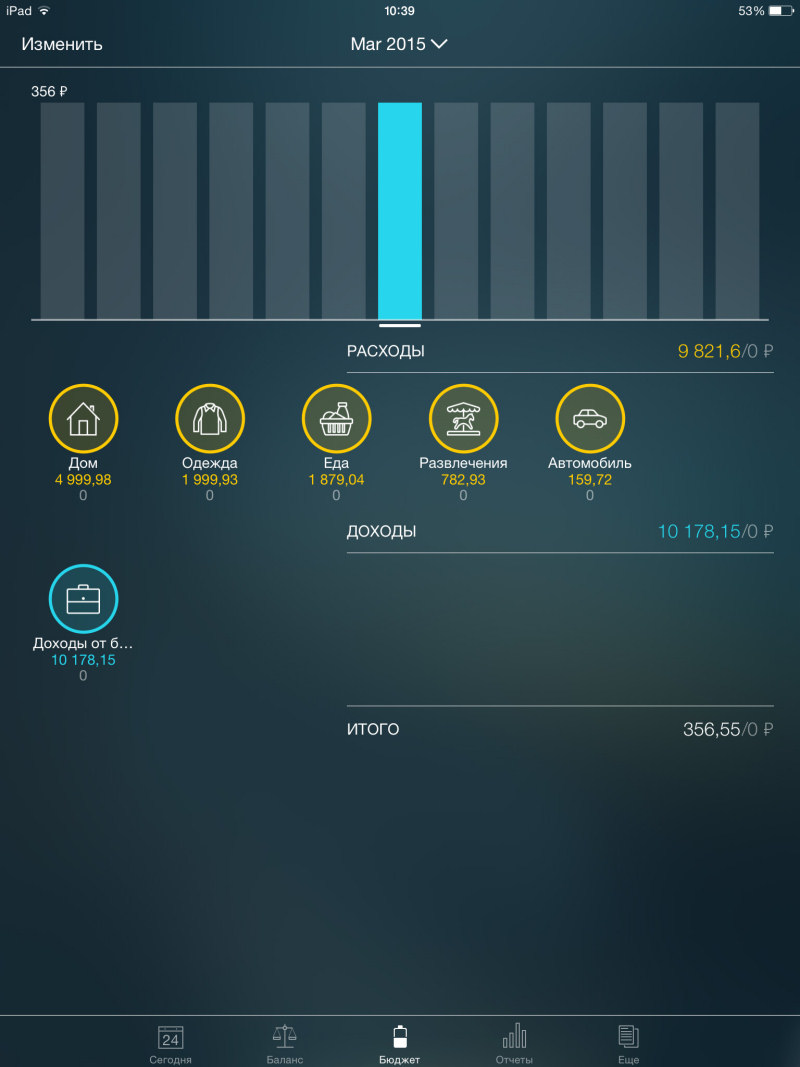Select the Бюджет tab

[x=400, y=1043]
